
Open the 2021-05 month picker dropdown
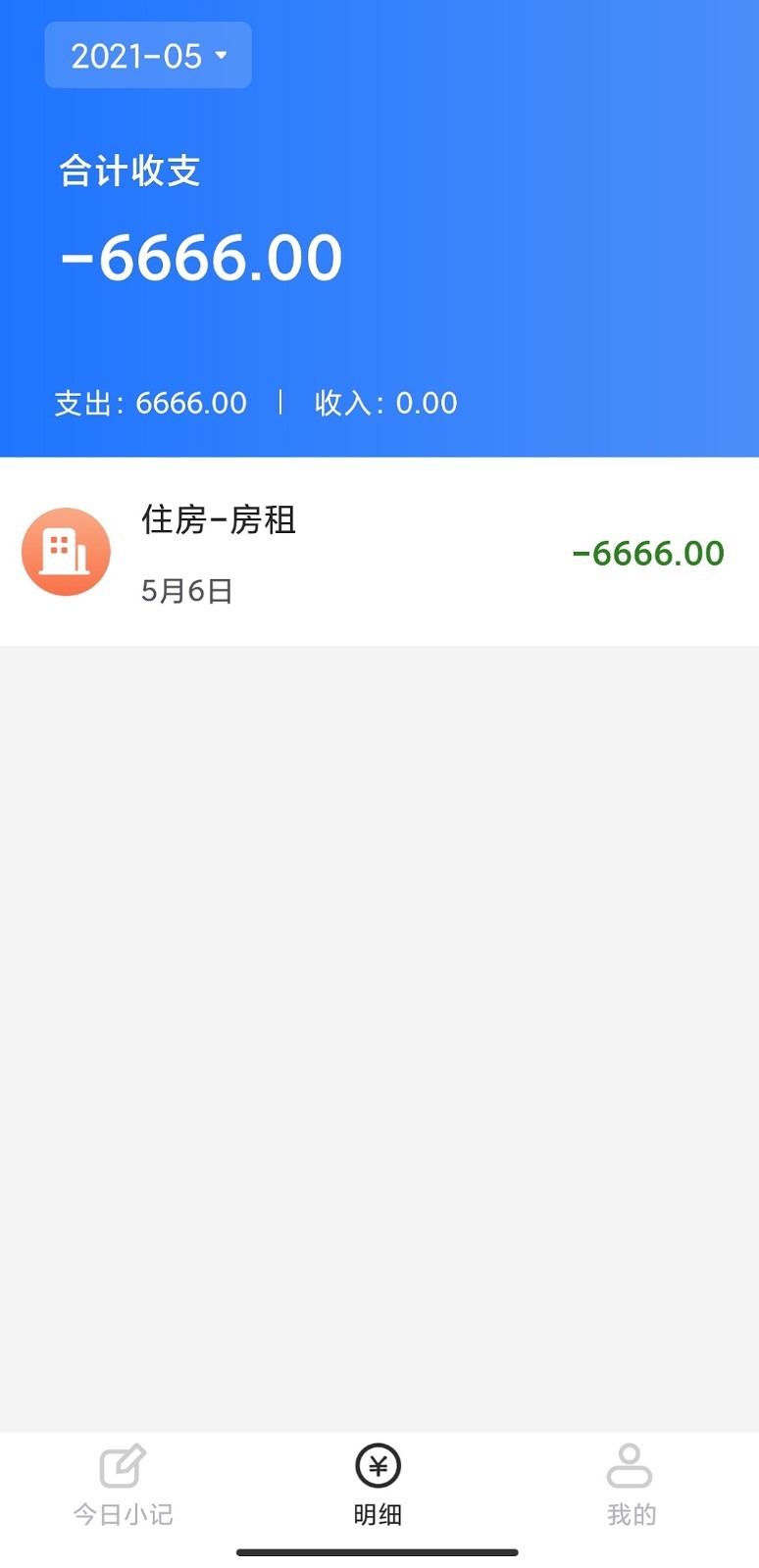[147, 55]
